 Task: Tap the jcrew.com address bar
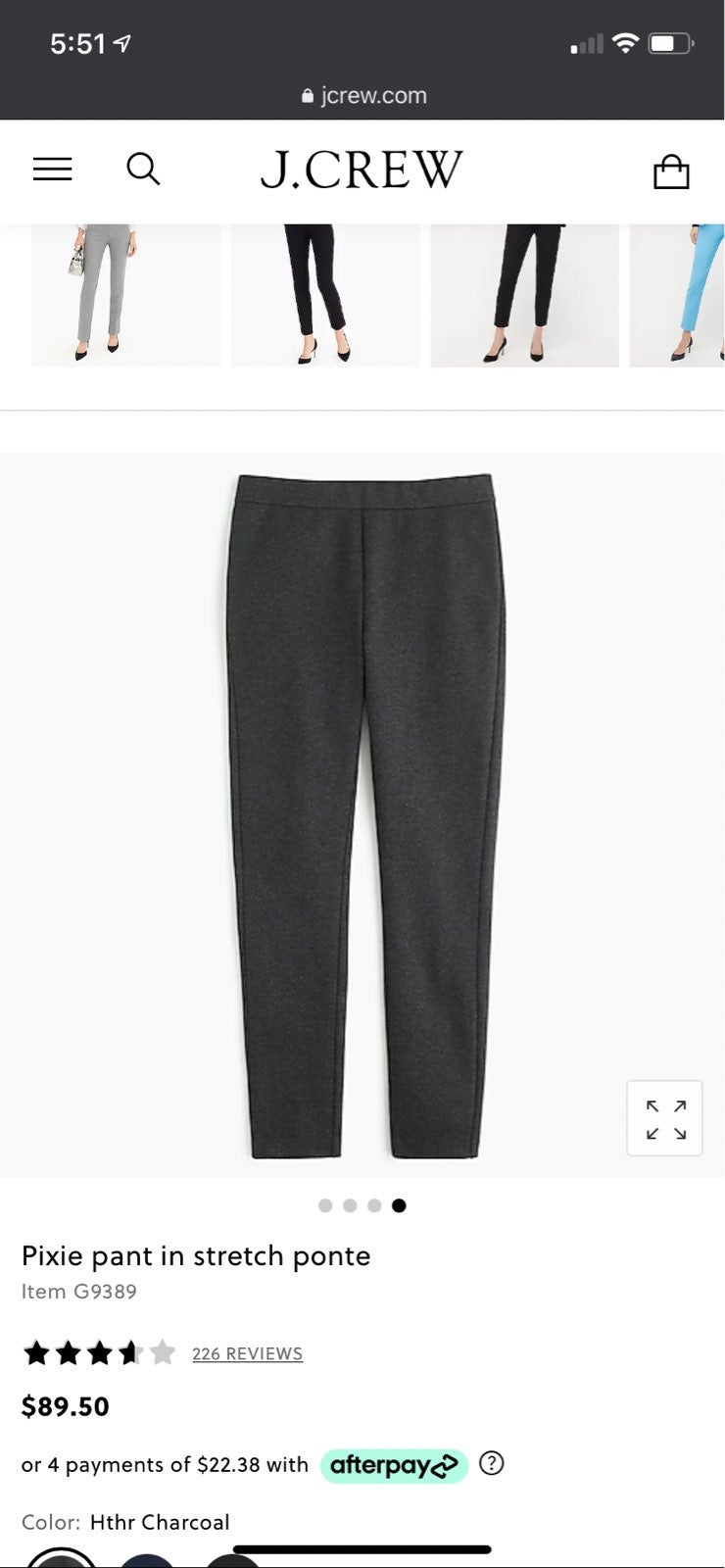[x=362, y=96]
